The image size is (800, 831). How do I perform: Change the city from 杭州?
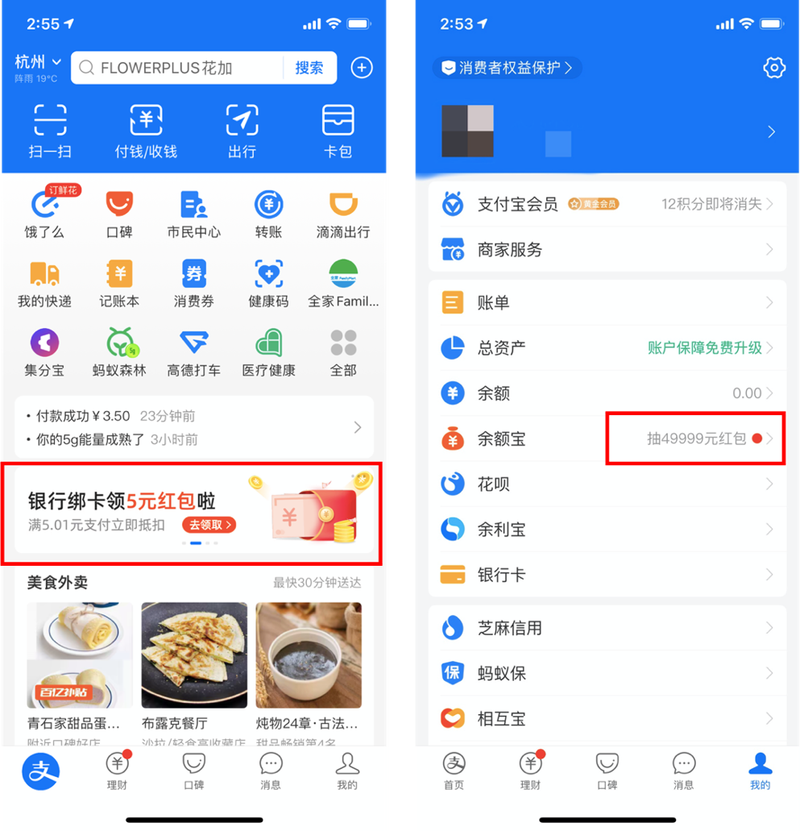click(38, 62)
